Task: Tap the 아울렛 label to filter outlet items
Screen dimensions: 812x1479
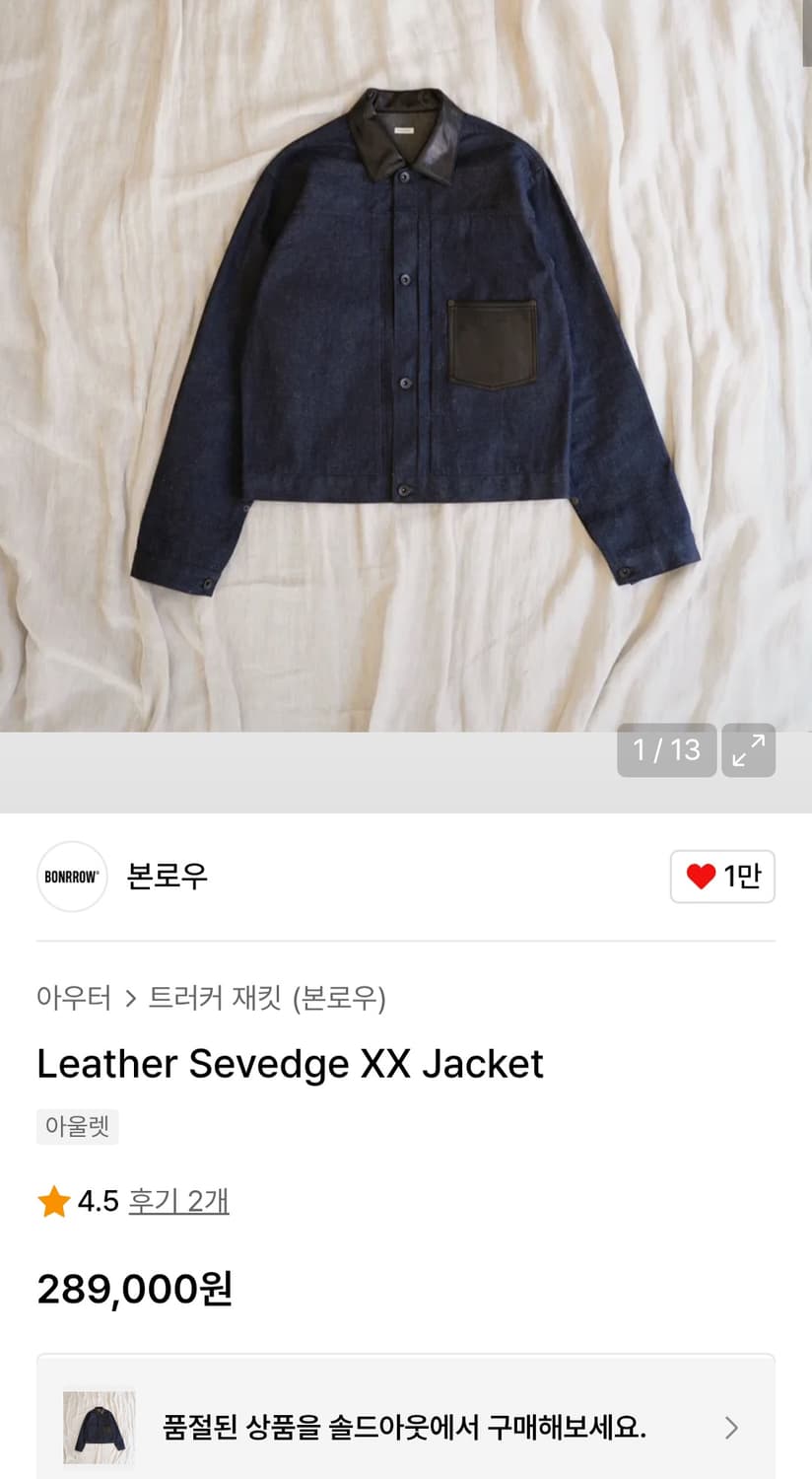Action: pyautogui.click(x=77, y=1126)
